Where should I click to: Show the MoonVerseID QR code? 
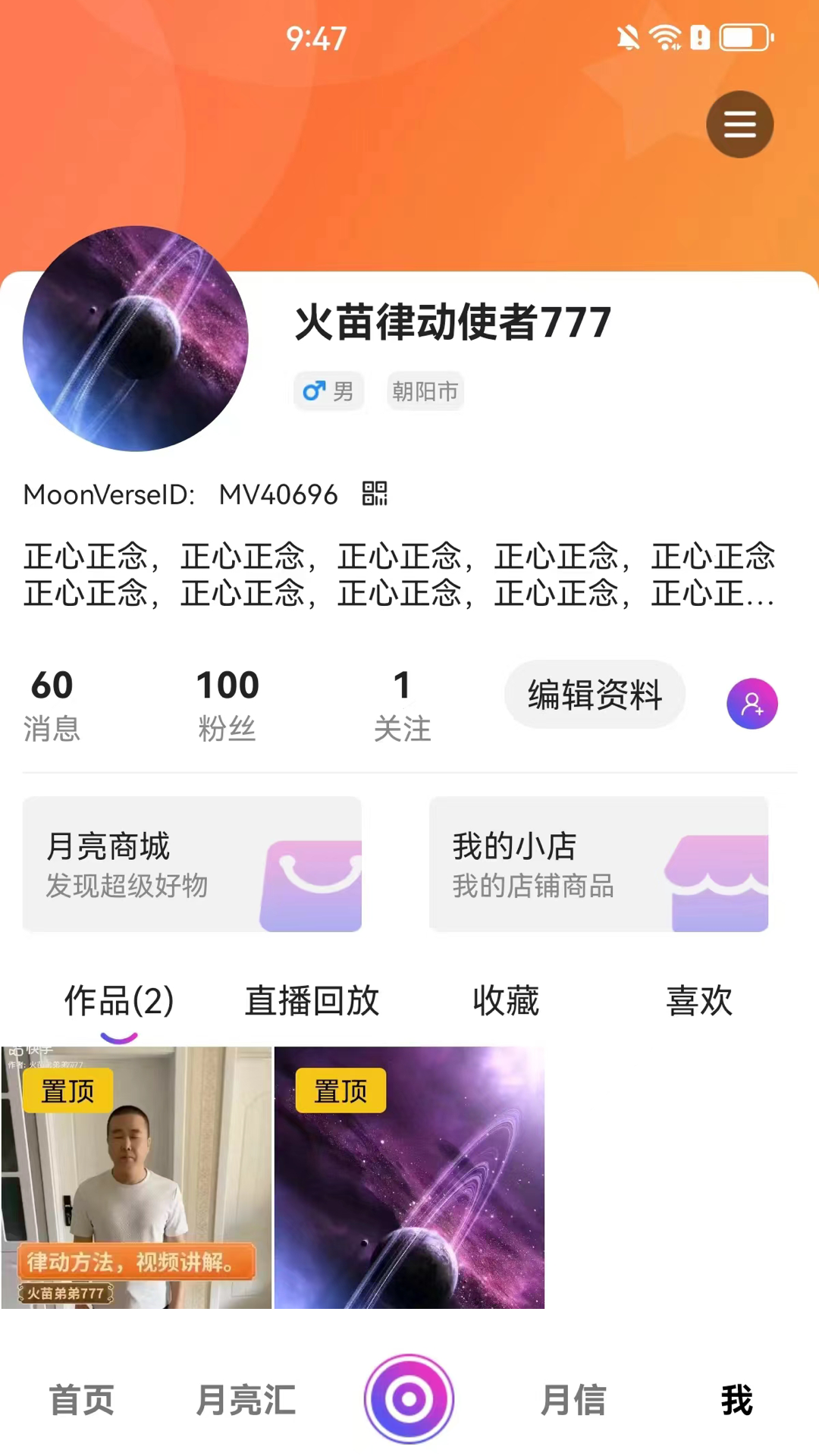(376, 494)
